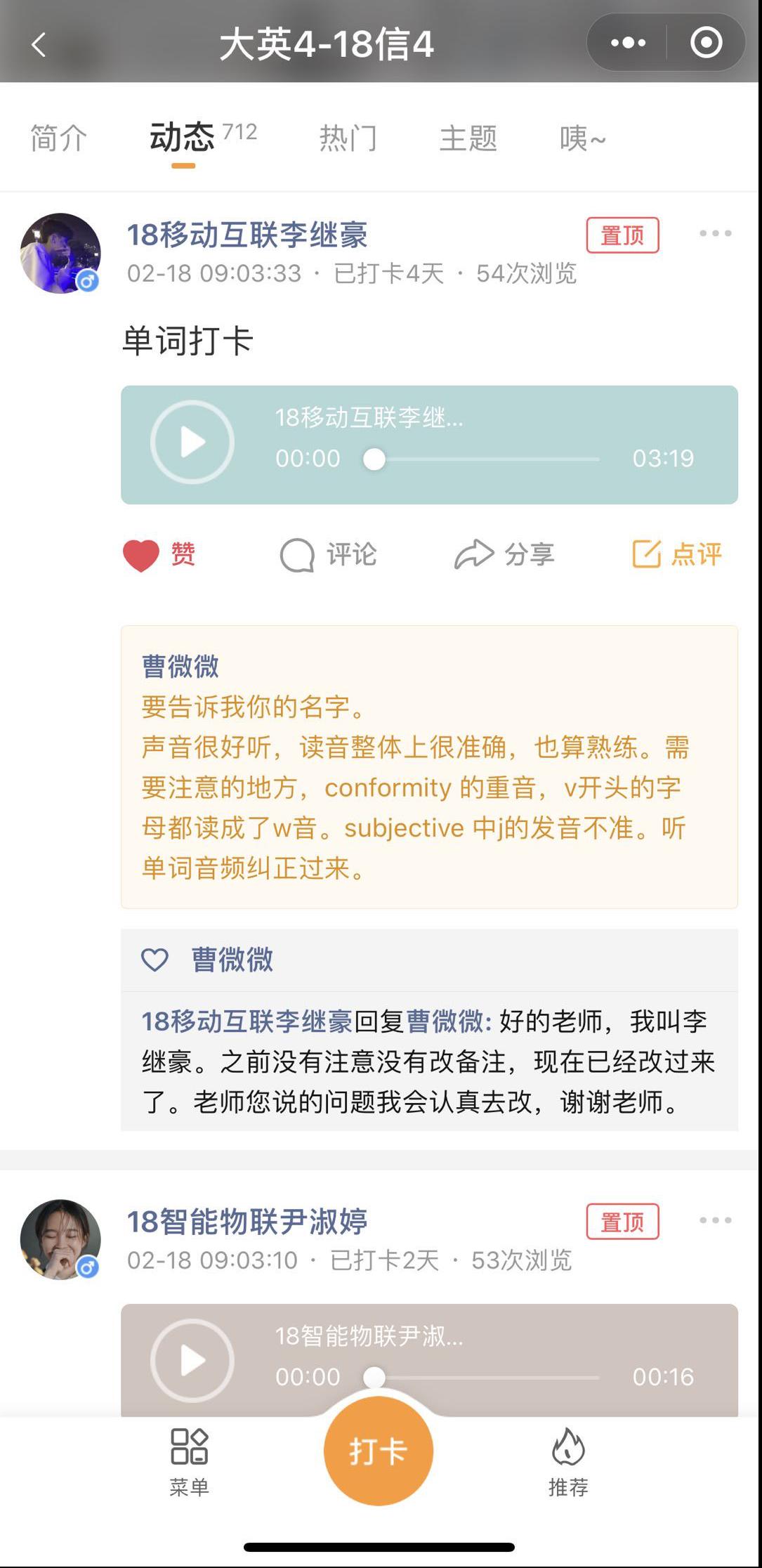
Task: Open 18移动互联李继豪's profile avatar
Action: (60, 253)
